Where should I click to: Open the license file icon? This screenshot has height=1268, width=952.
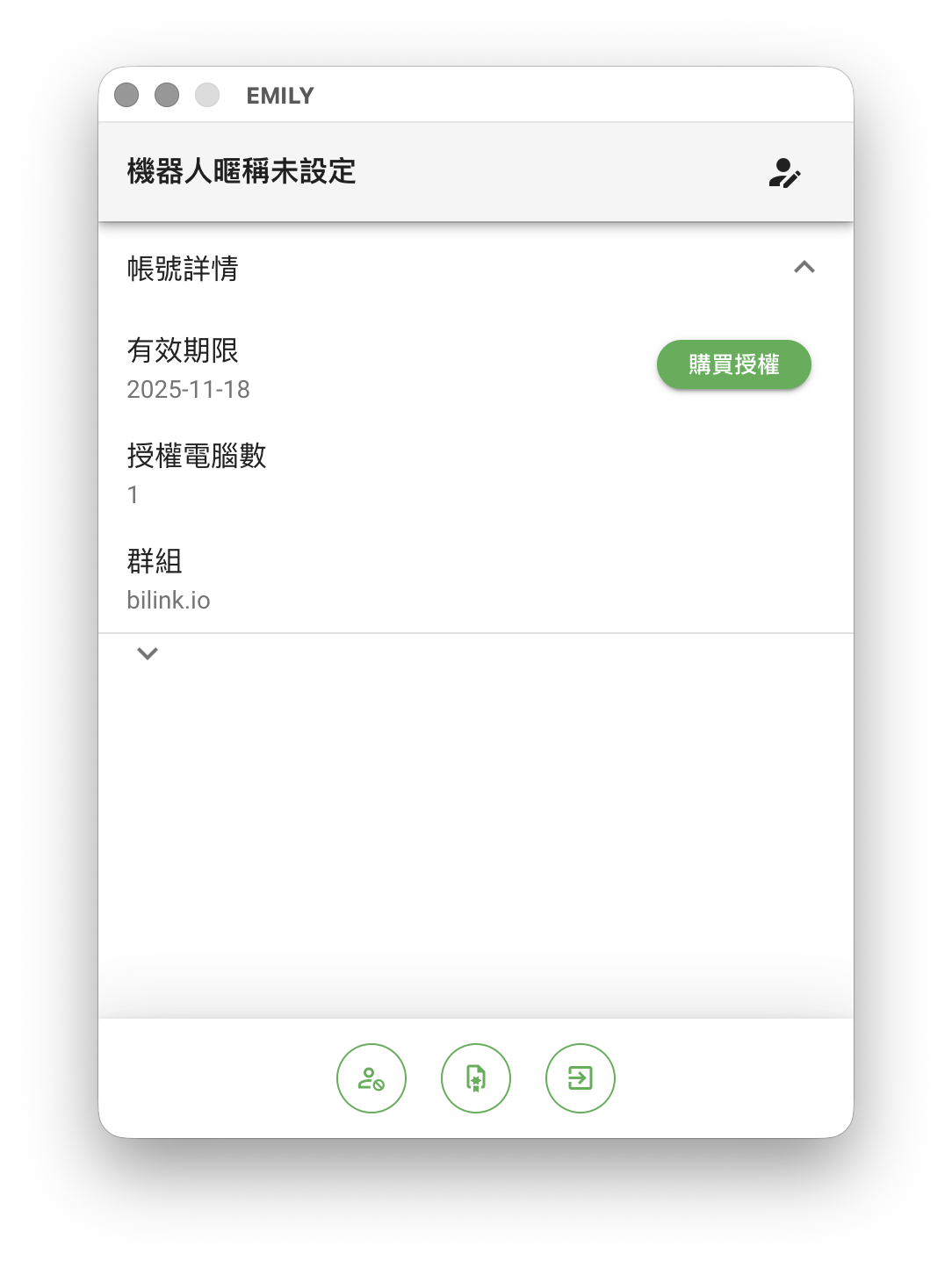tap(476, 1078)
